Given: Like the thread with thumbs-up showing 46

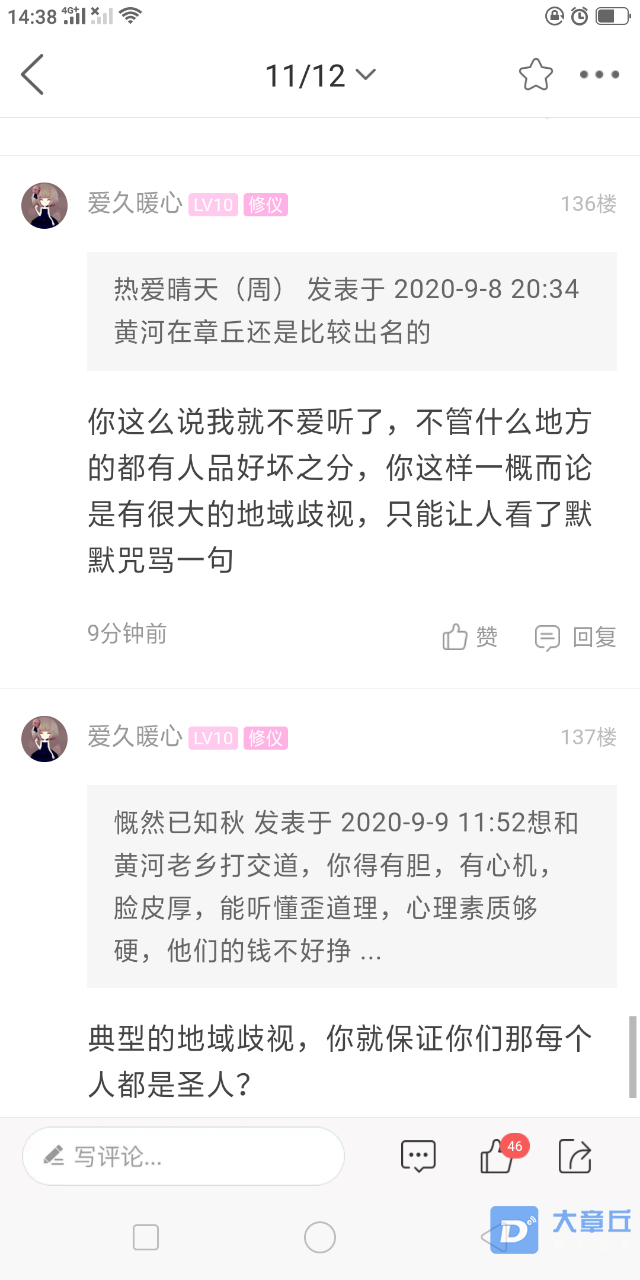Looking at the screenshot, I should pyautogui.click(x=498, y=1157).
